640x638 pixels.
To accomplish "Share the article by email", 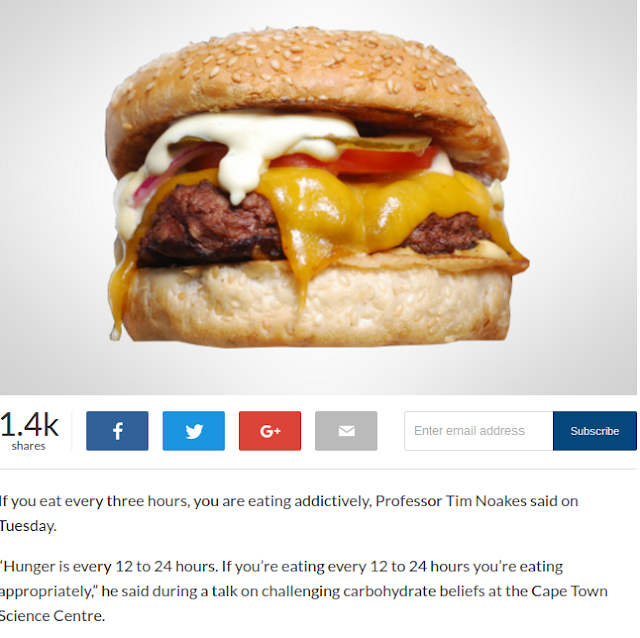I will 346,431.
